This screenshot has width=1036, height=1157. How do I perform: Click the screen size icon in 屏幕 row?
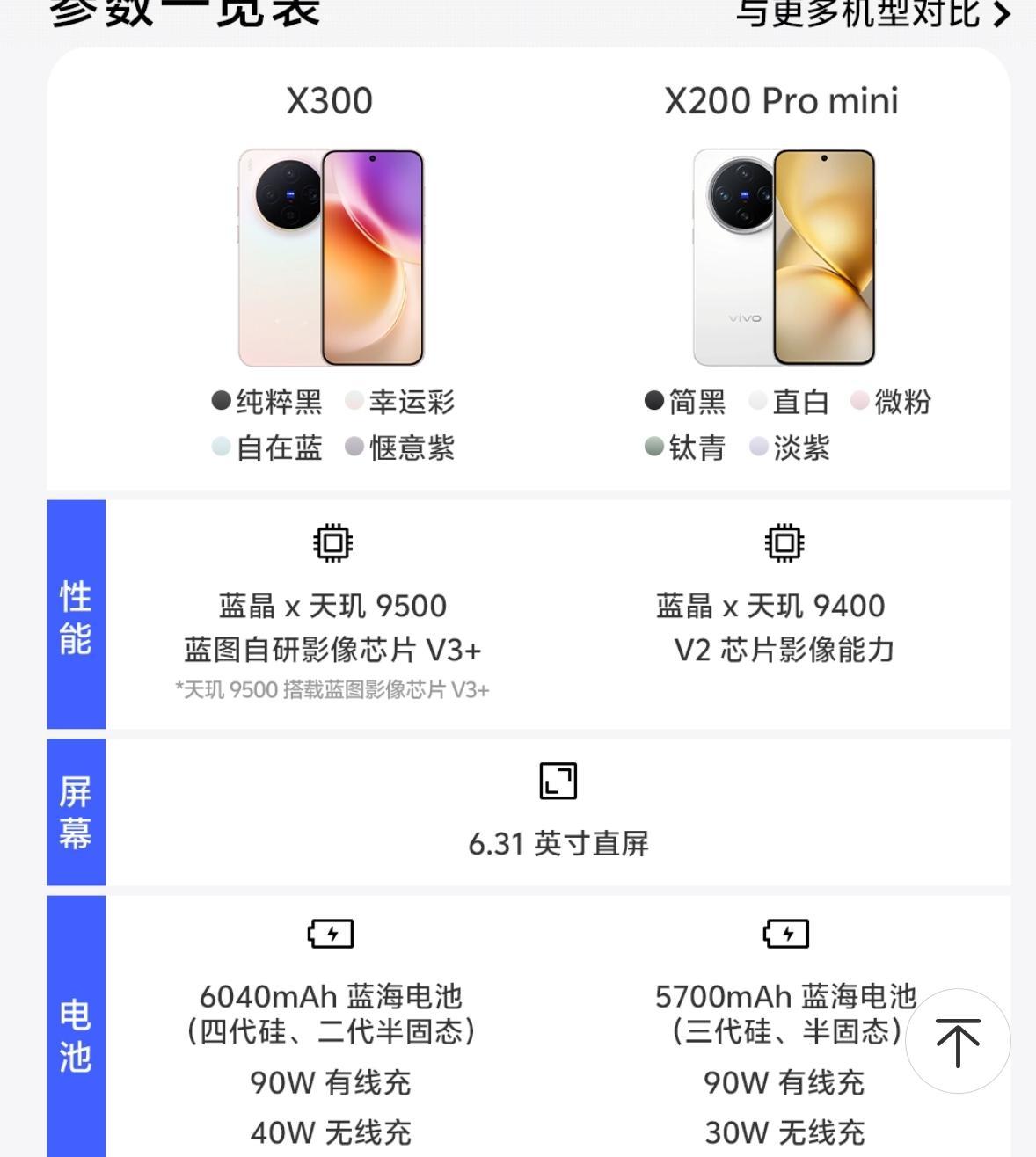click(559, 781)
